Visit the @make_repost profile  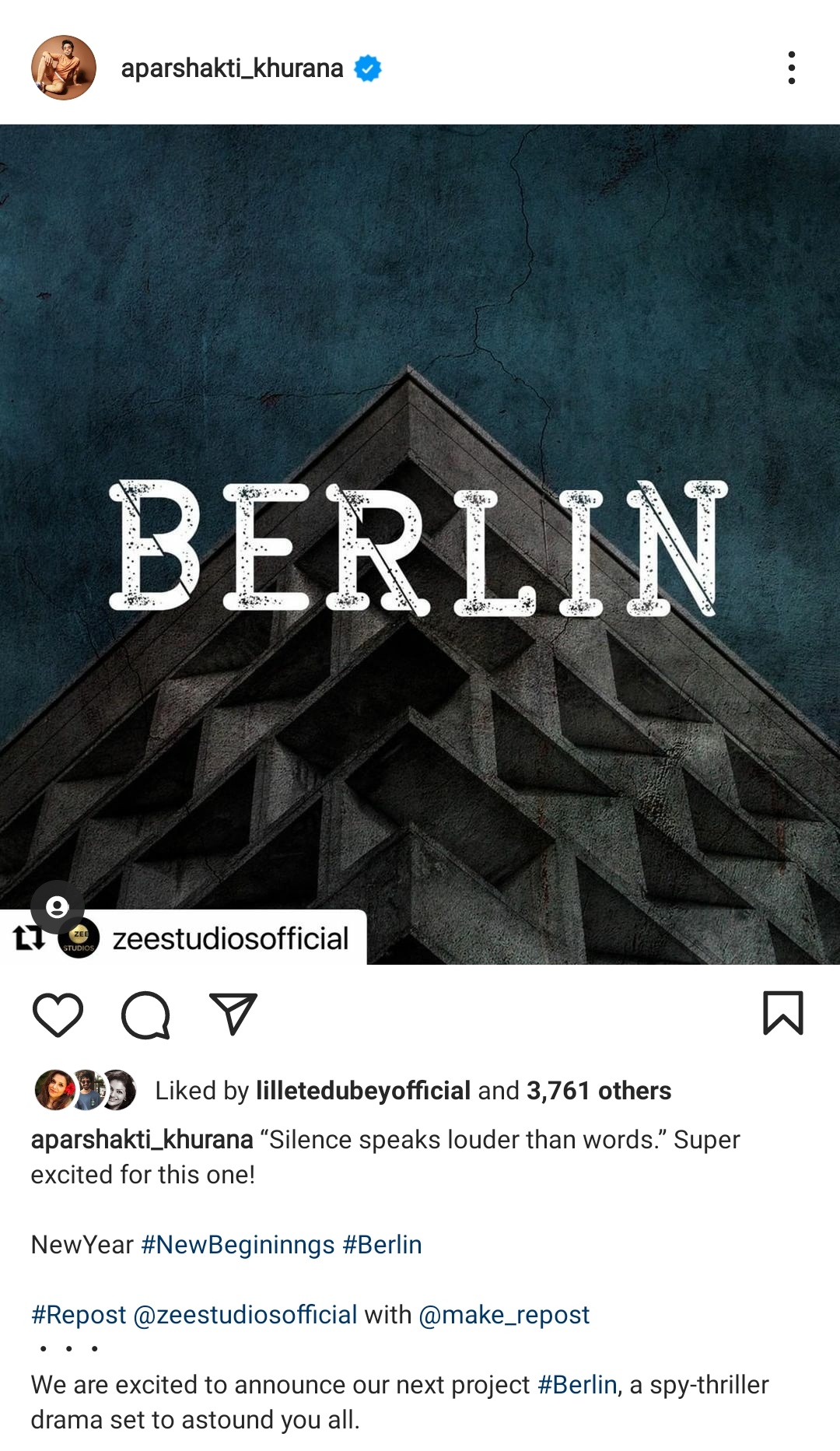coord(504,1315)
